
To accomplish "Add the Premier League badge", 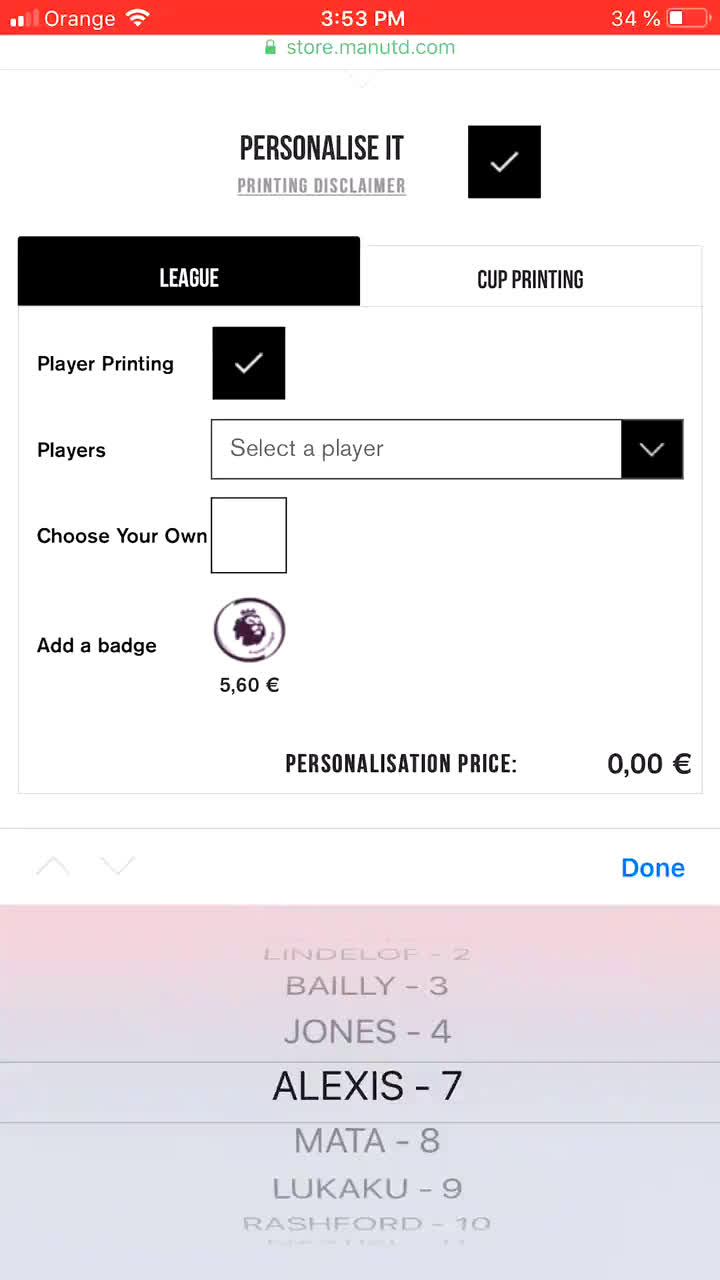I will [x=249, y=632].
